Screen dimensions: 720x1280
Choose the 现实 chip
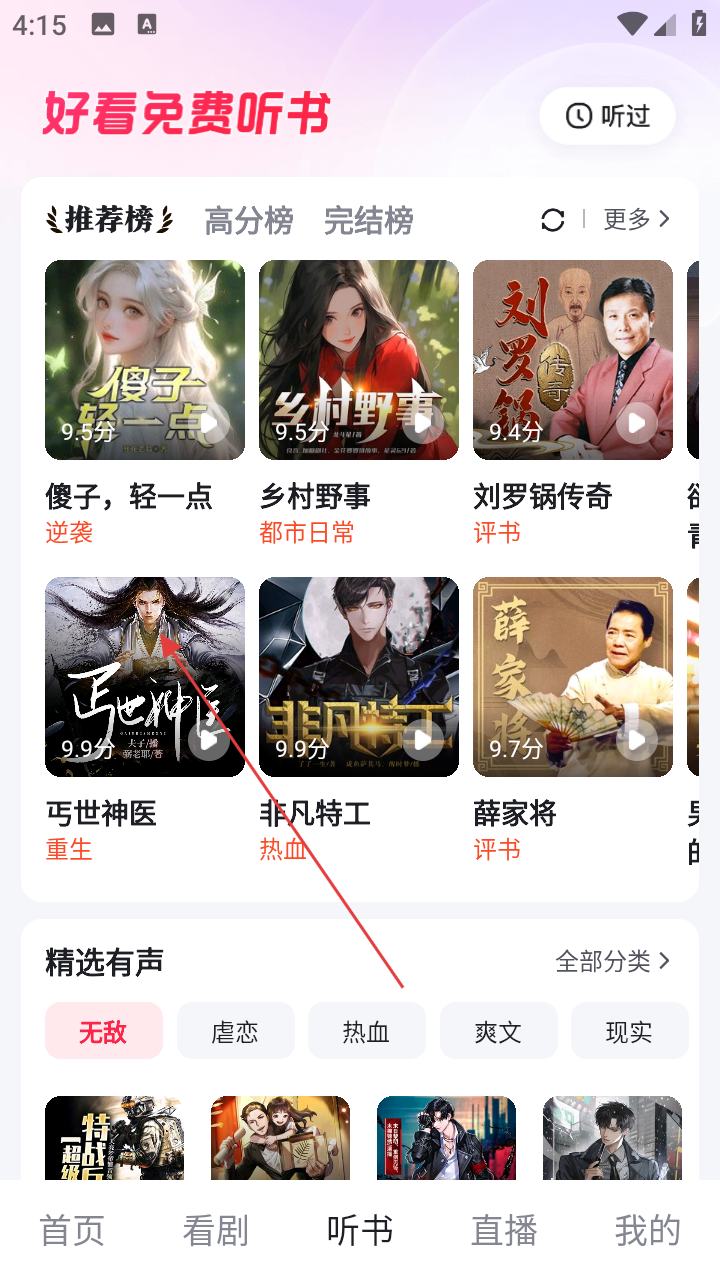point(629,1031)
